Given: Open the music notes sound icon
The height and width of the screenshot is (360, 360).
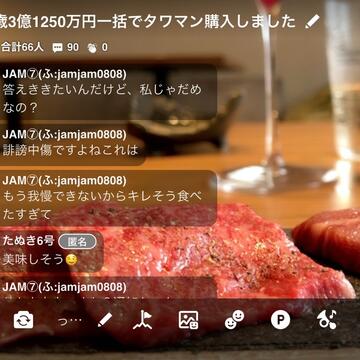Looking at the screenshot, I should (x=327, y=320).
